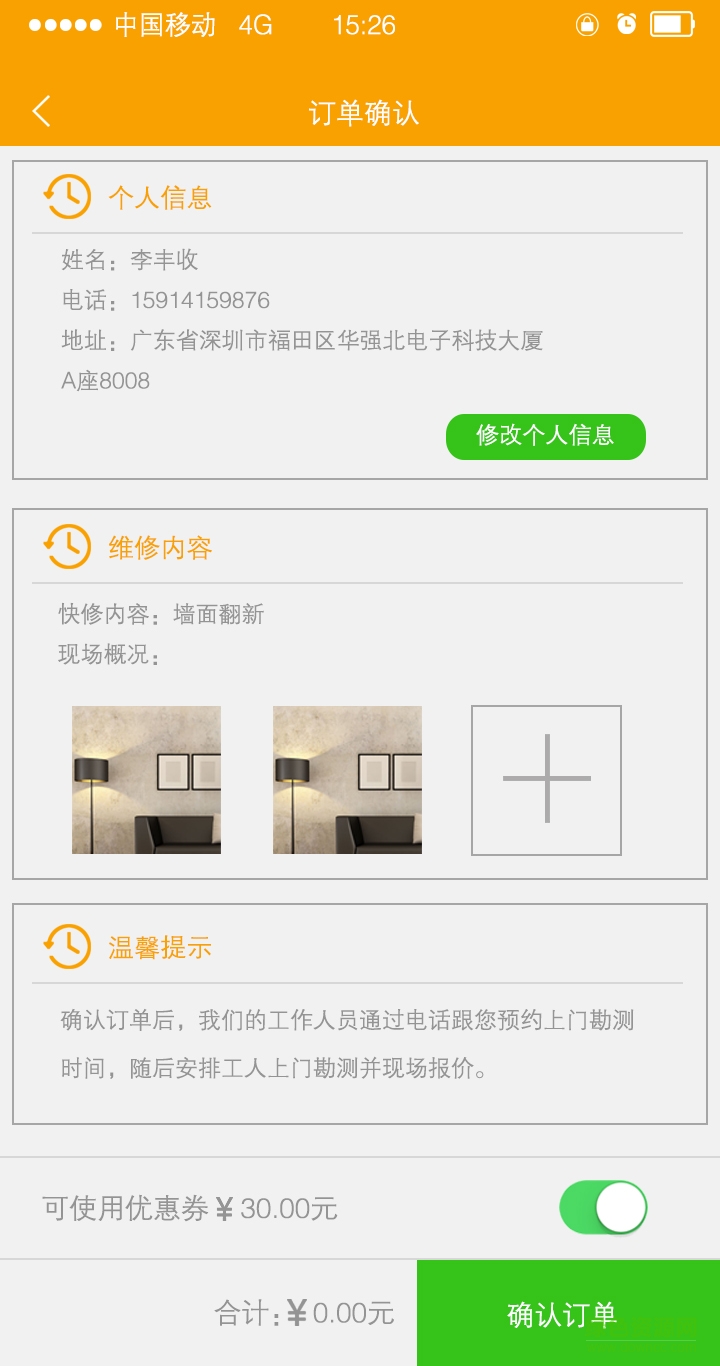Screen dimensions: 720x1366
Task: Switch the coupon option on again
Action: click(x=603, y=1207)
